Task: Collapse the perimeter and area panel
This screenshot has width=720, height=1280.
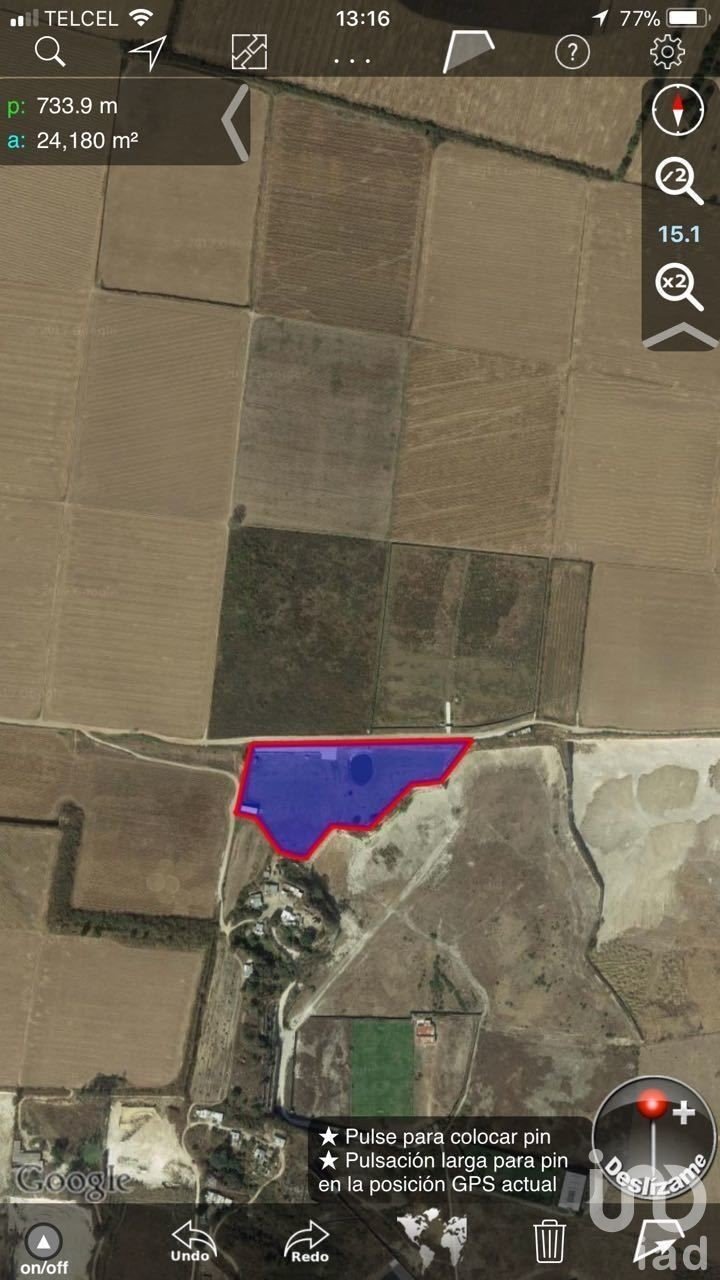Action: tap(235, 123)
